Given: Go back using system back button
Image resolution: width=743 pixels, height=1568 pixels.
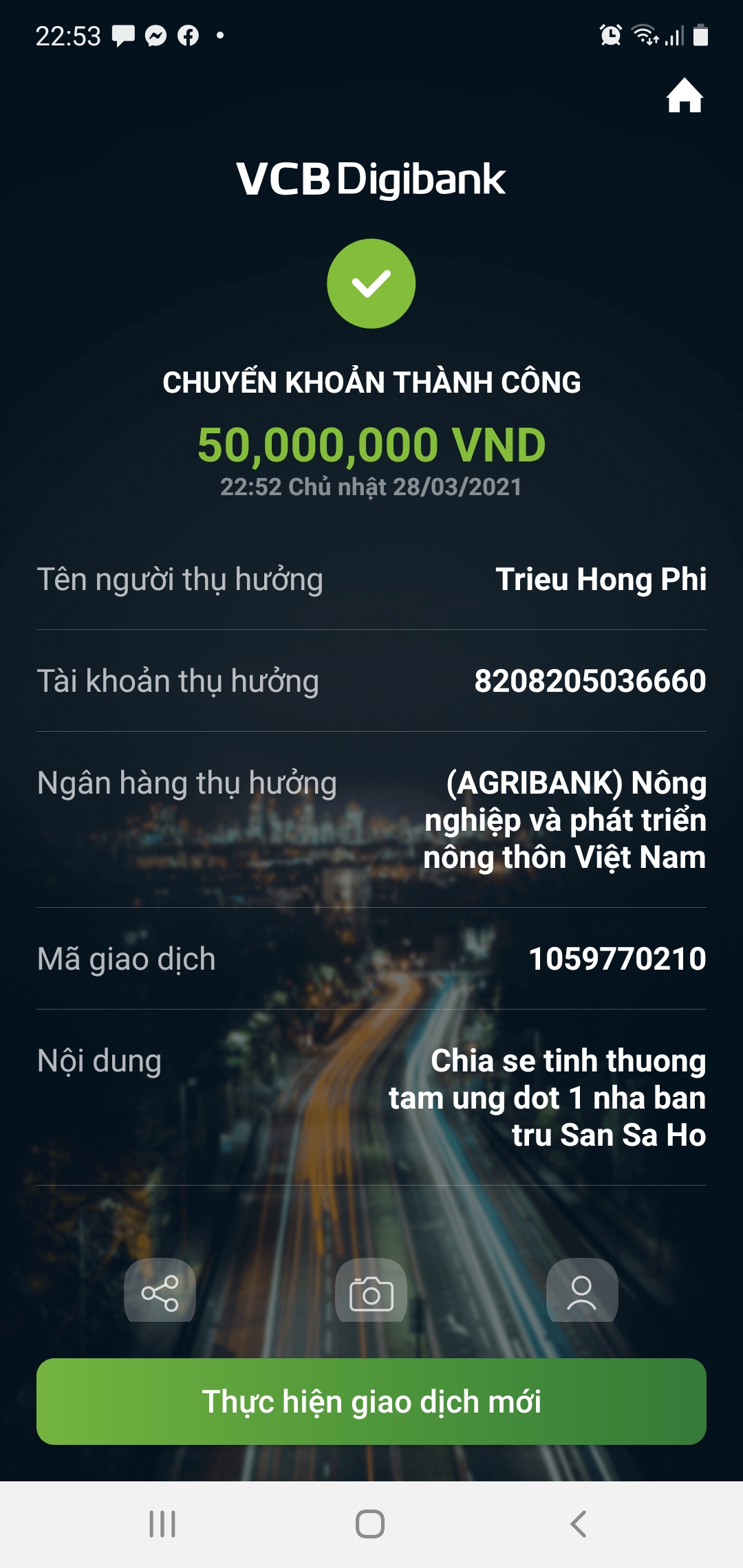Looking at the screenshot, I should tap(579, 1524).
